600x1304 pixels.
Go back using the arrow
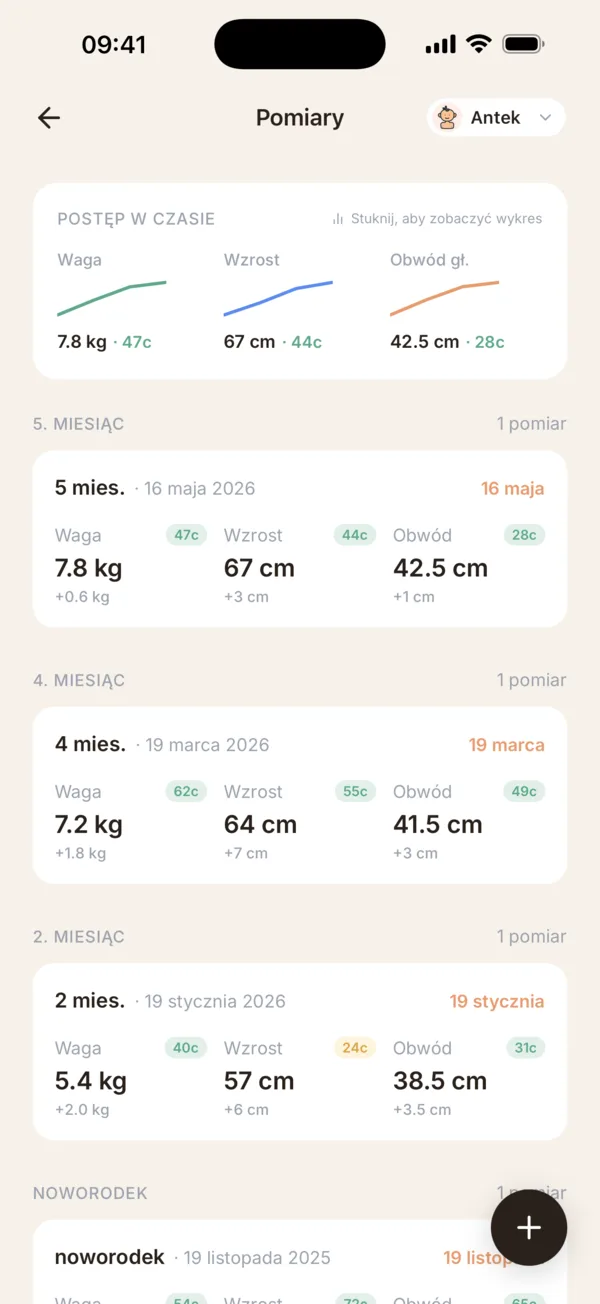tap(49, 118)
